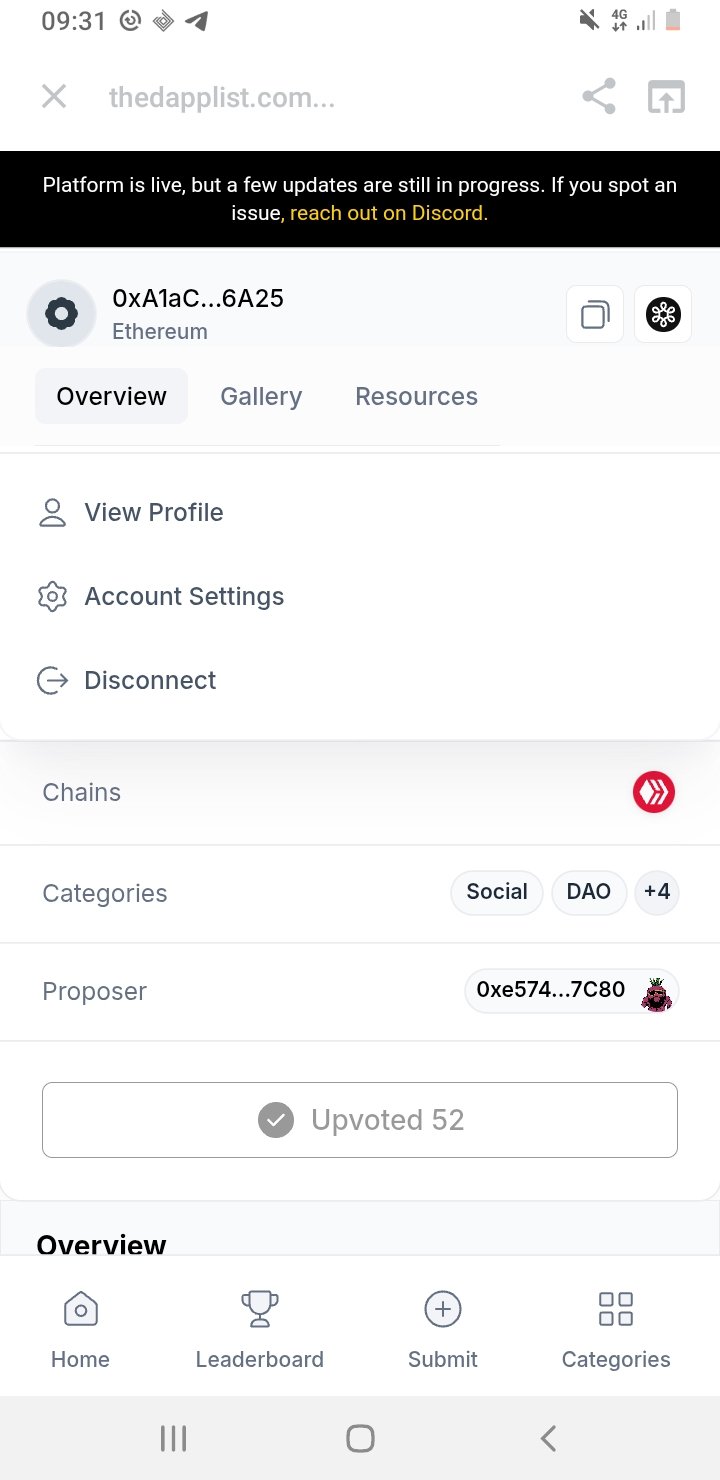
Task: Go to the Leaderboard tab
Action: pyautogui.click(x=260, y=1330)
